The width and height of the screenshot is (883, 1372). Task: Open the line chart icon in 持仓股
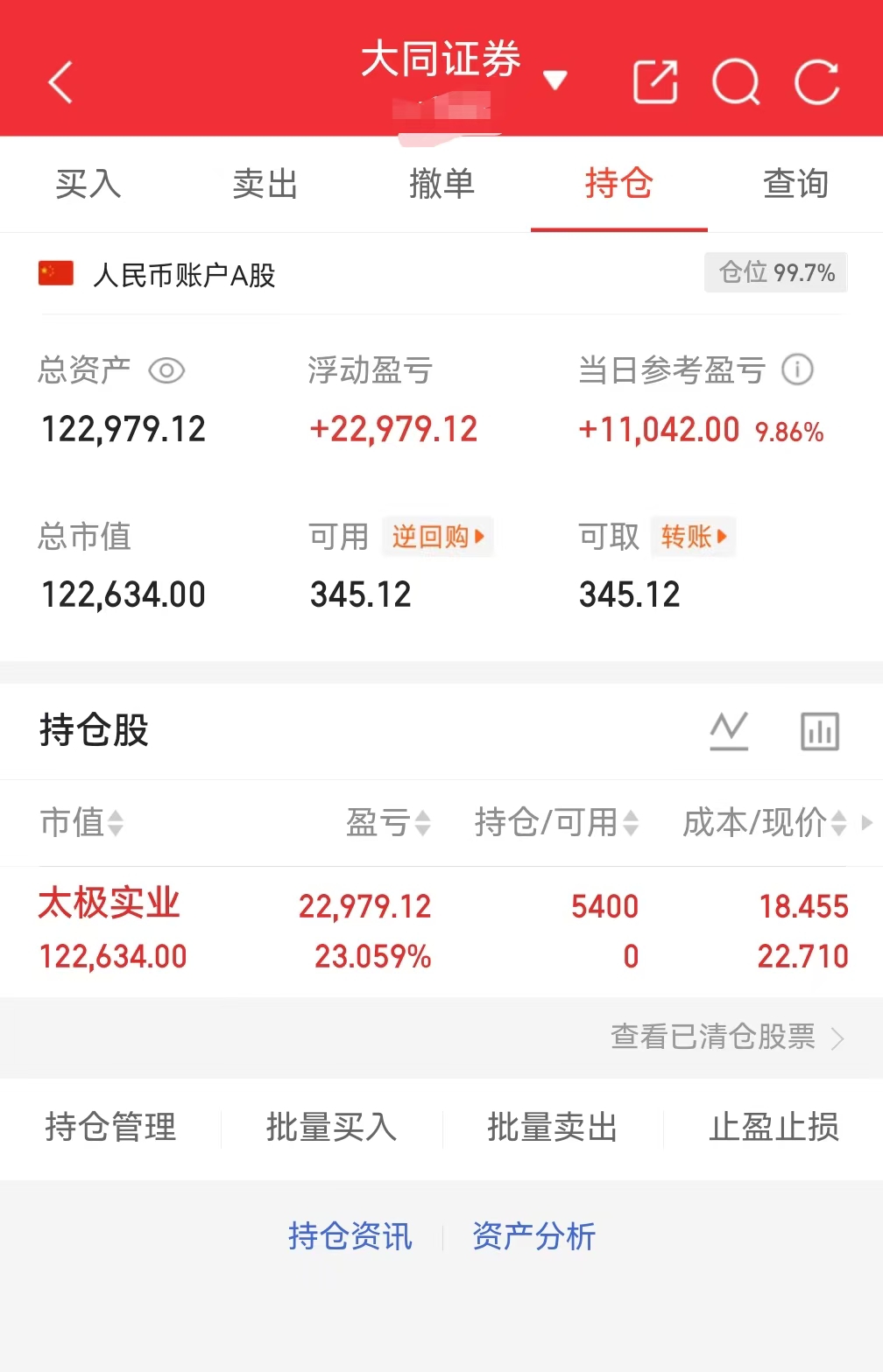(x=729, y=730)
